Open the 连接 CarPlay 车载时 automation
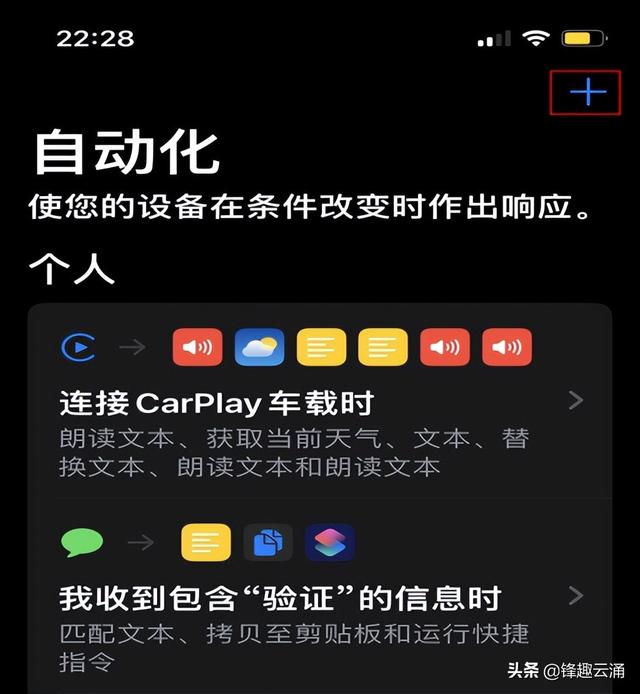The height and width of the screenshot is (694, 640). click(x=318, y=404)
